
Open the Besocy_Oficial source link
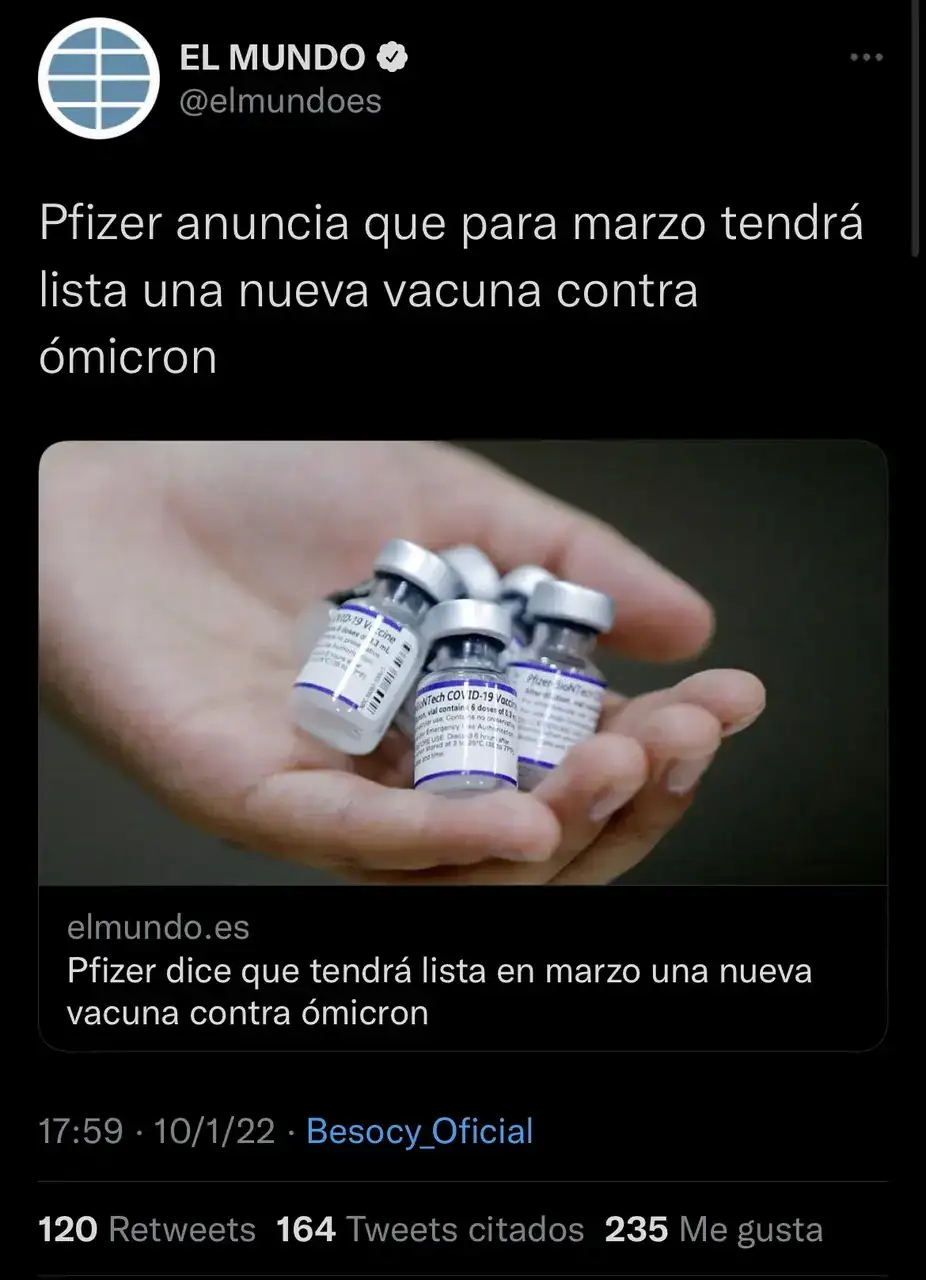[419, 1131]
